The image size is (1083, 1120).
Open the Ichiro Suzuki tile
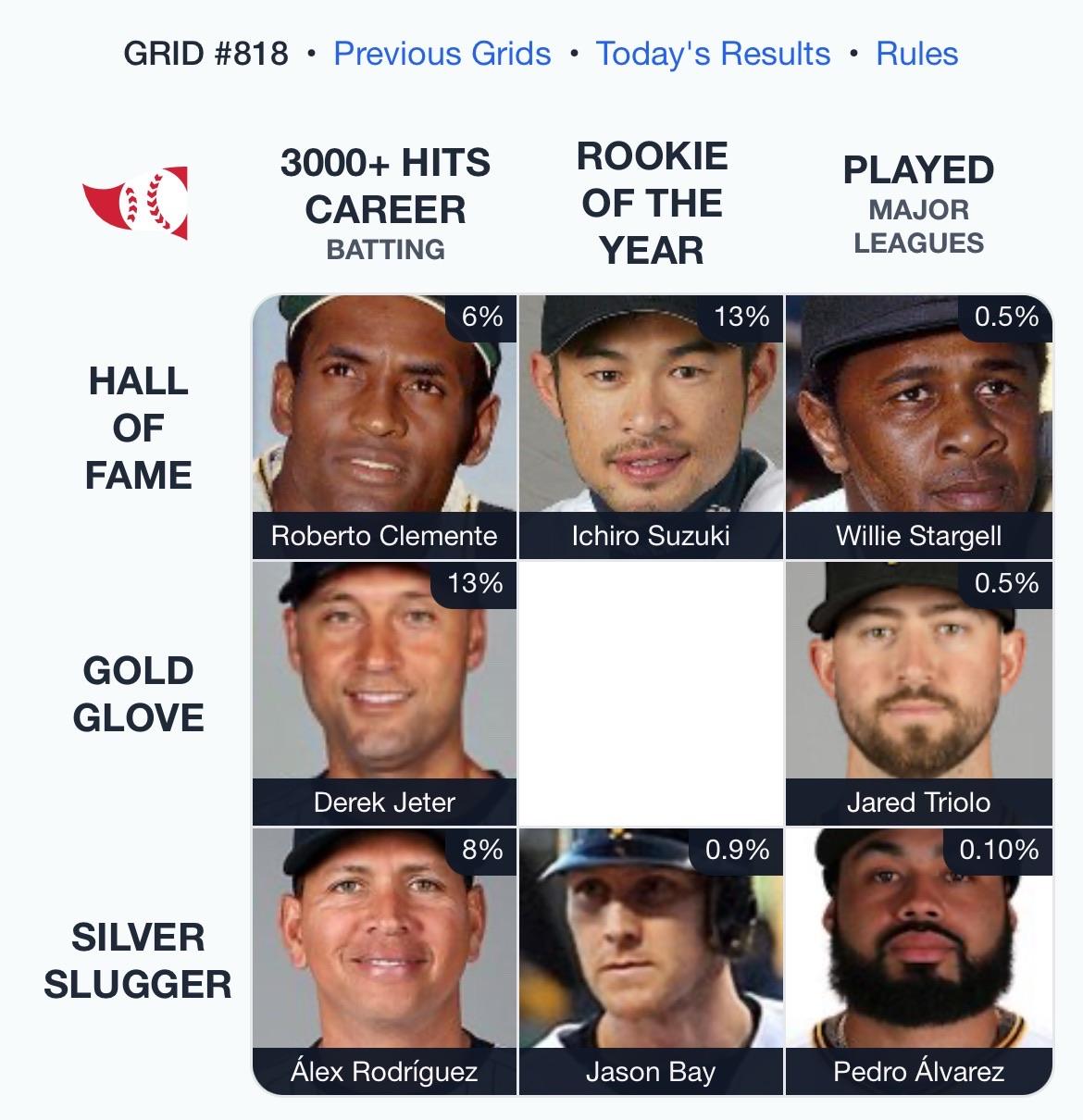651,427
